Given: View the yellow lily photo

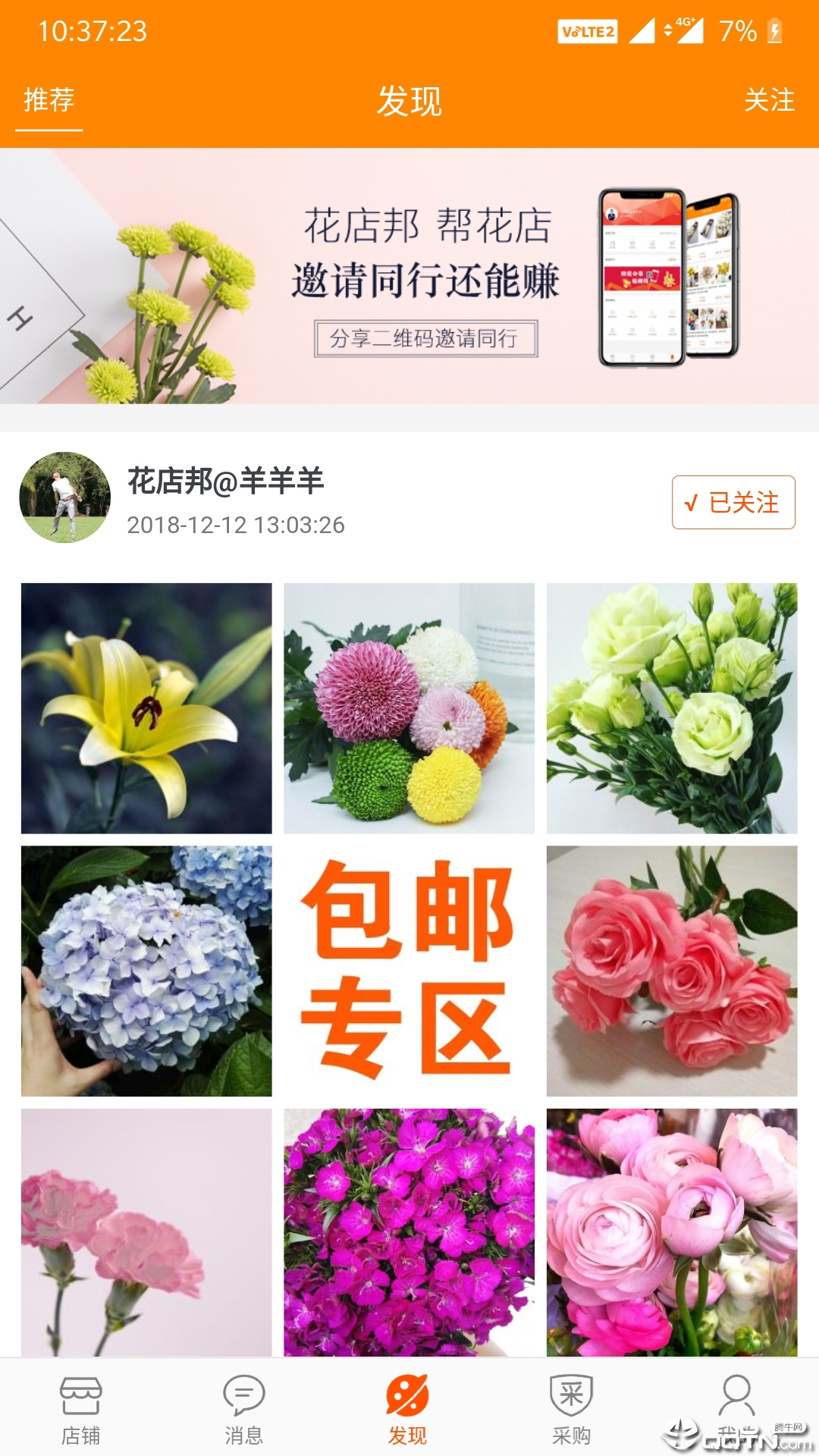Looking at the screenshot, I should 146,708.
